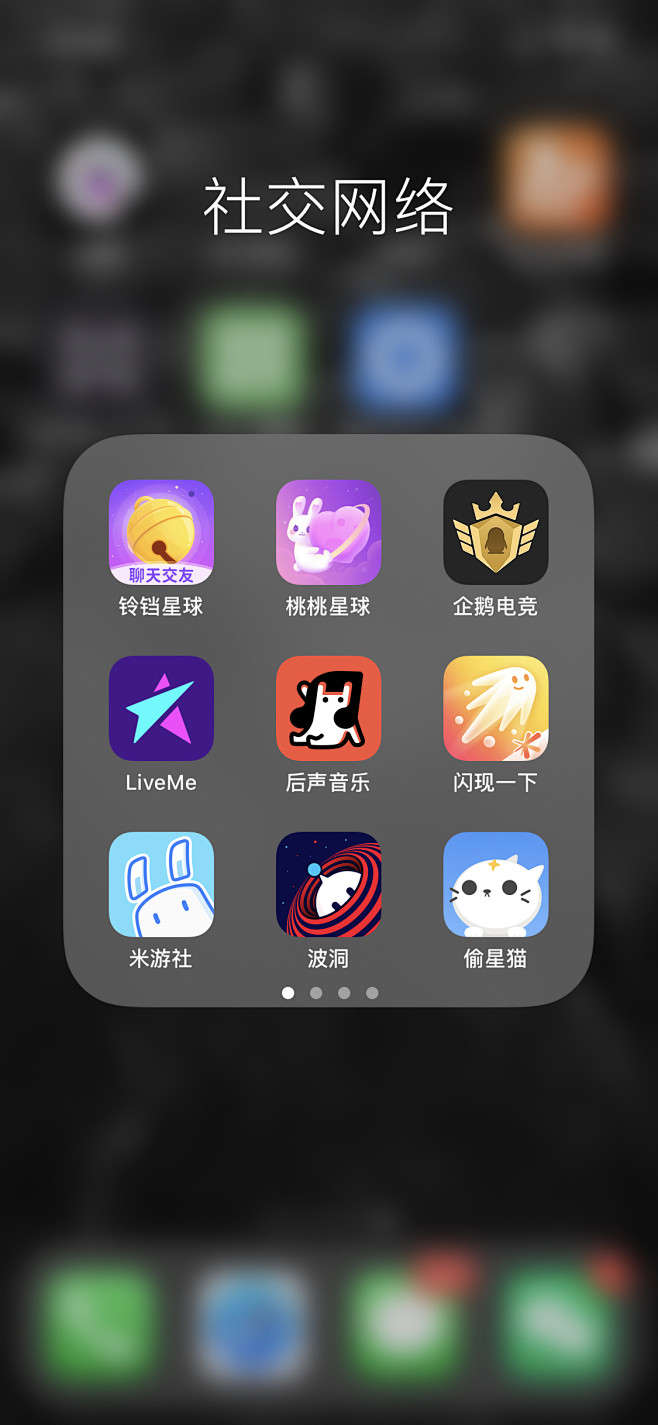Launch 桃桃星球 from the folder

coord(328,532)
